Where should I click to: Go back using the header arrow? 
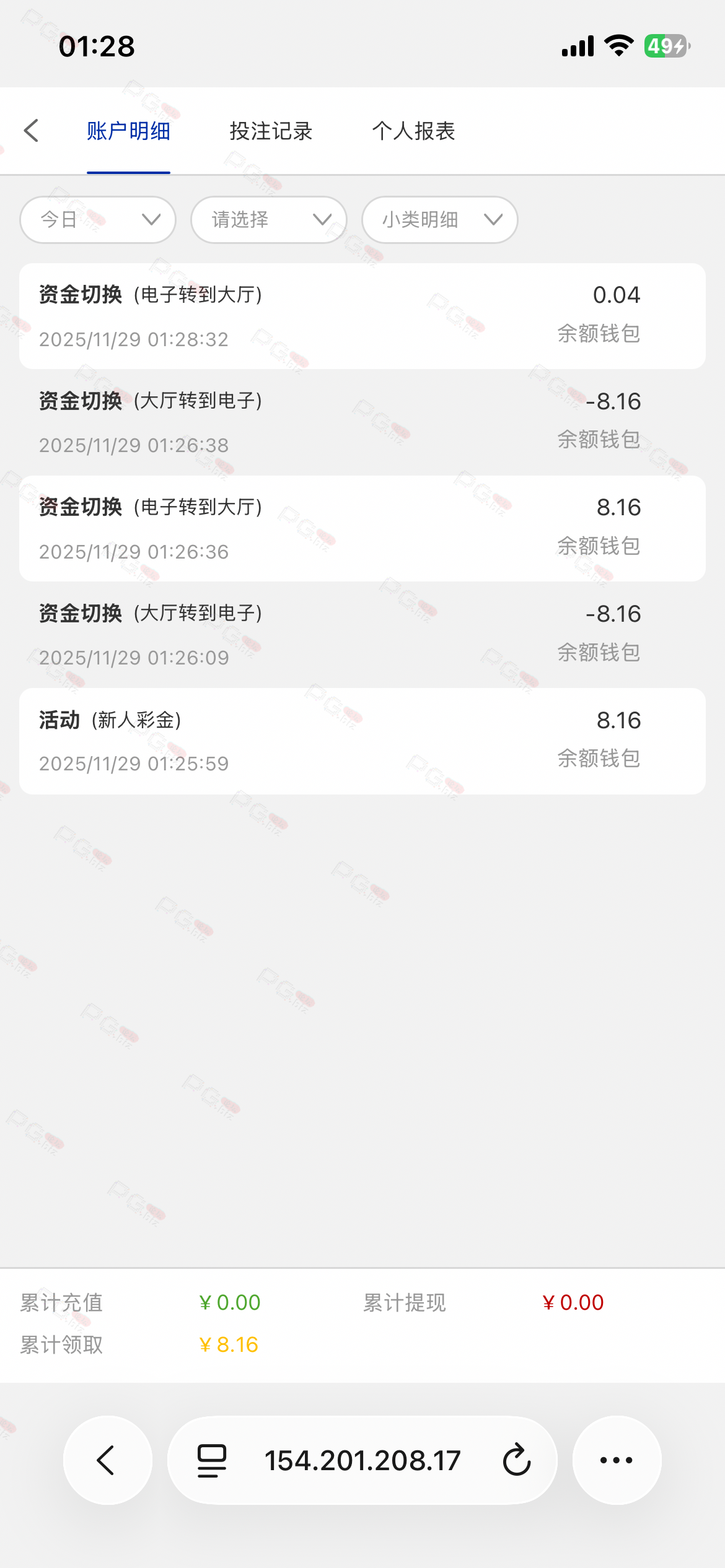pos(32,131)
